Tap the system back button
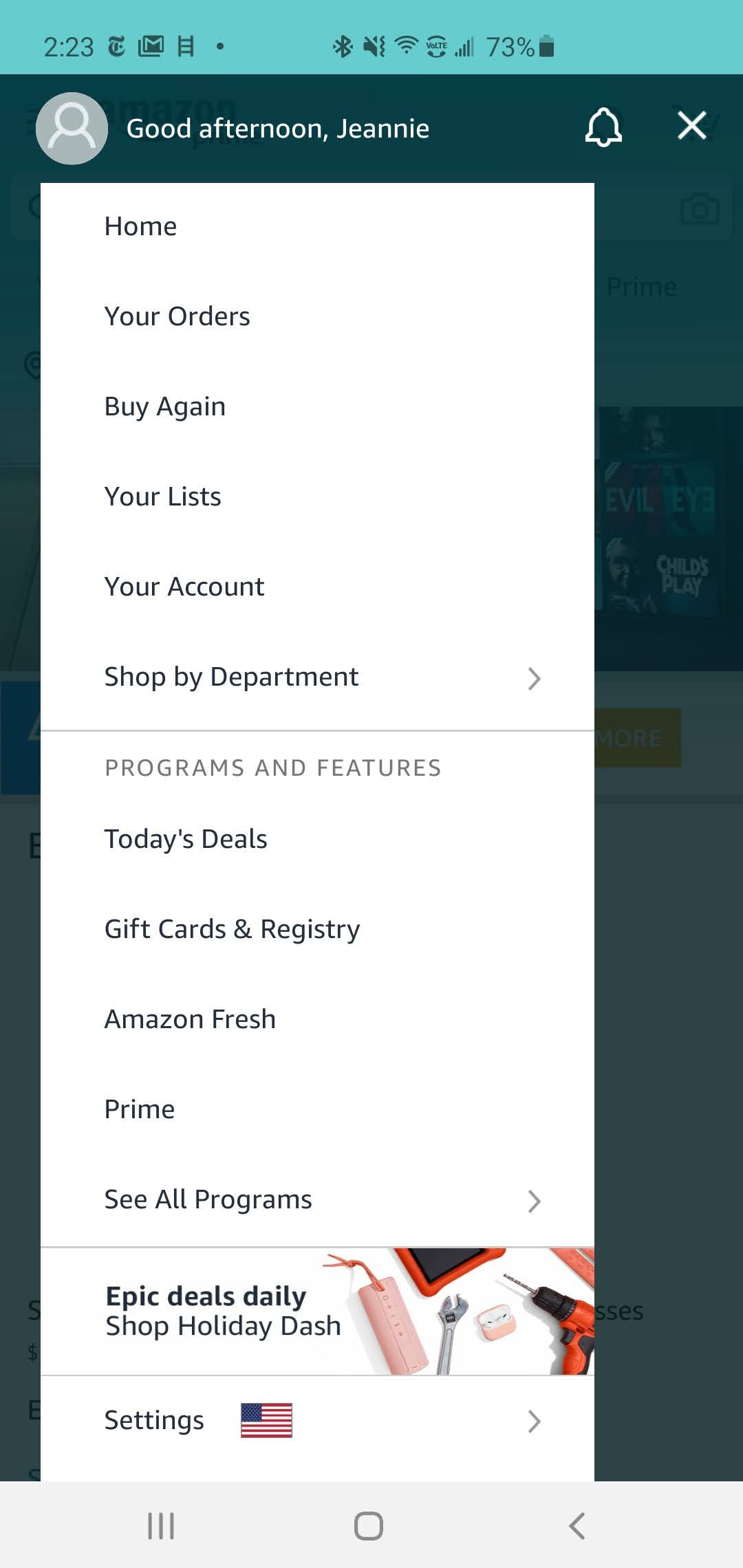The width and height of the screenshot is (743, 1568). tap(577, 1526)
